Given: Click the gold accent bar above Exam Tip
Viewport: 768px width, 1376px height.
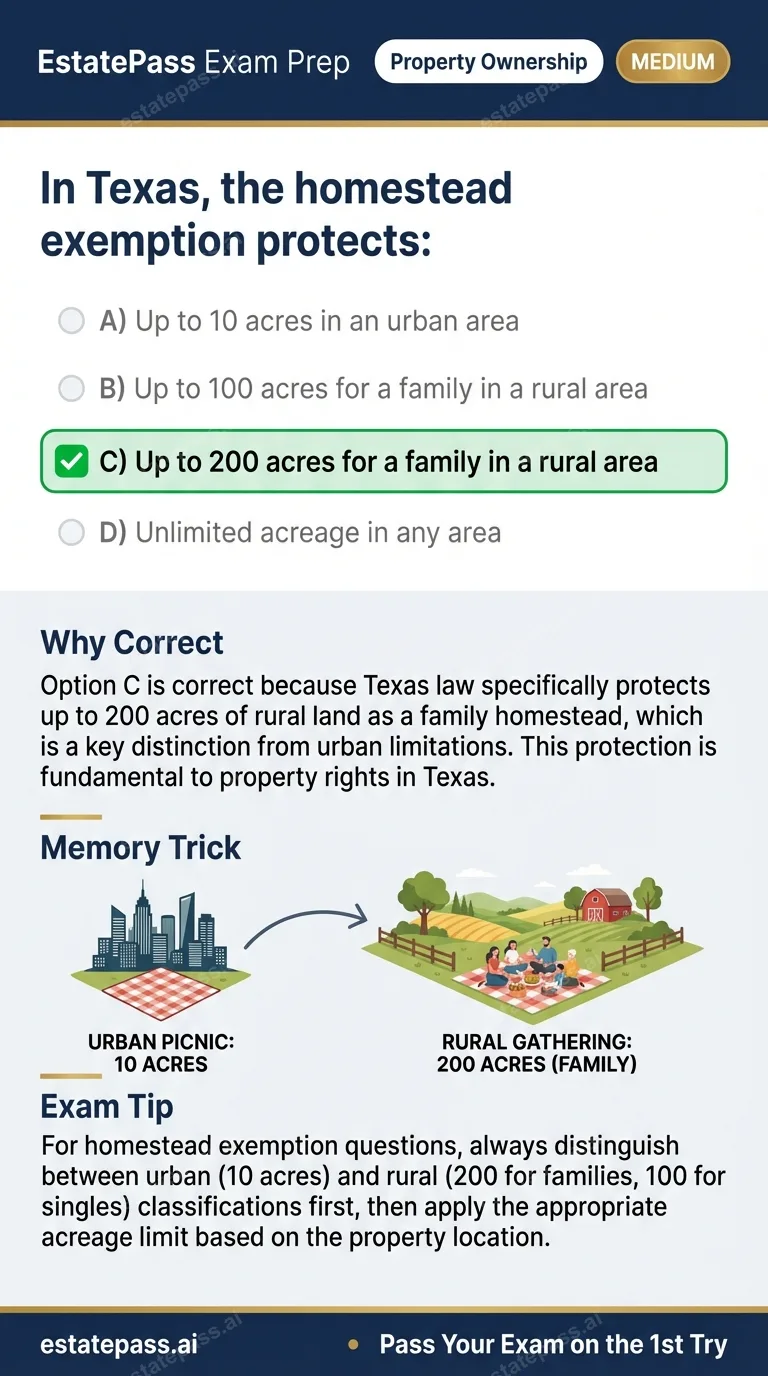Looking at the screenshot, I should click(72, 1076).
